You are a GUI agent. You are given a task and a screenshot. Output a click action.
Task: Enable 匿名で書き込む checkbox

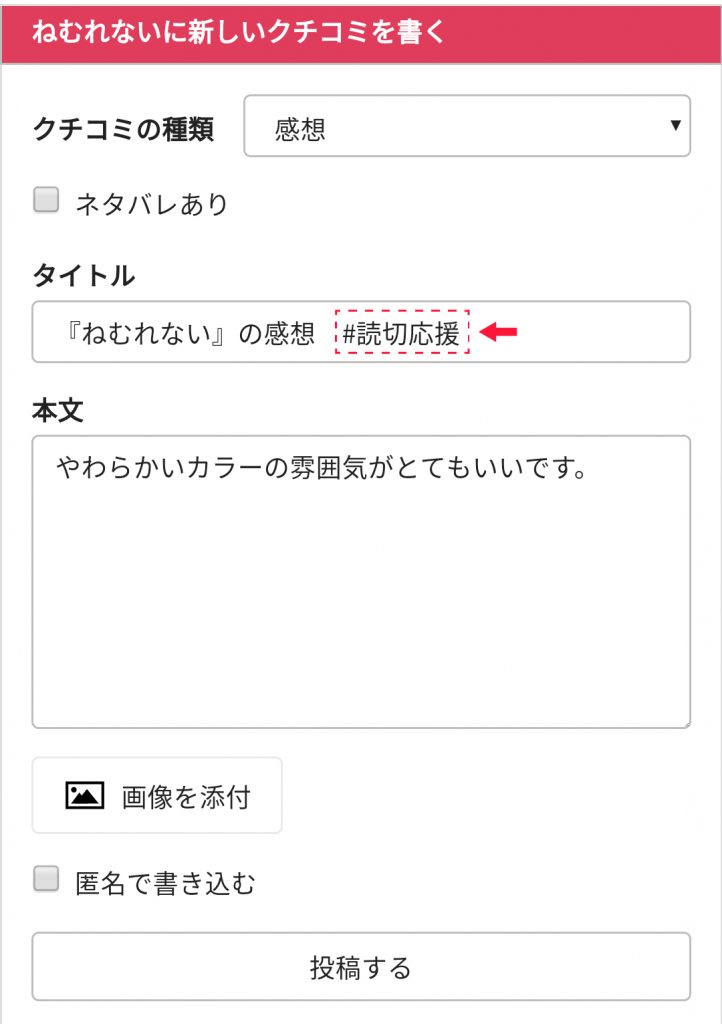(46, 880)
